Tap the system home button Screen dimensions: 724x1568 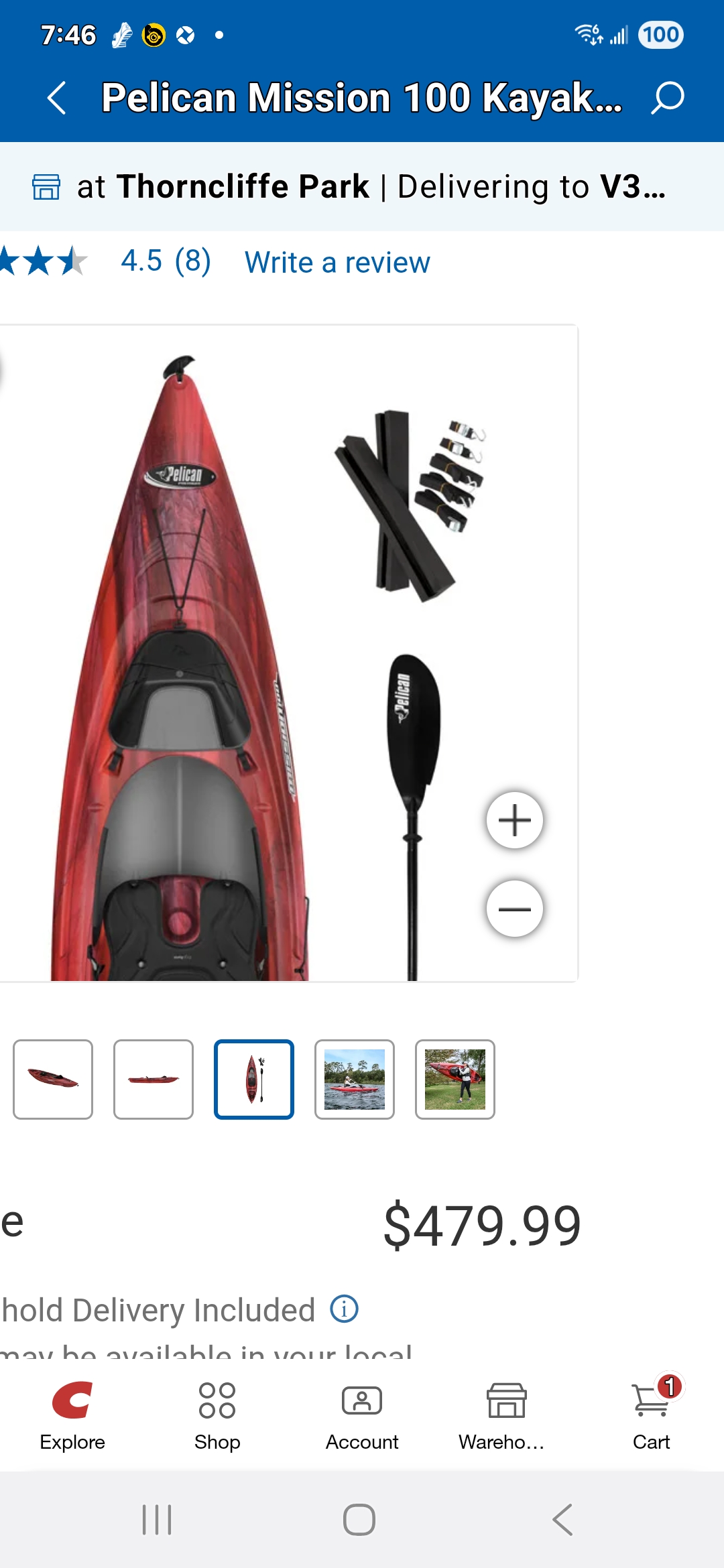[x=359, y=1519]
